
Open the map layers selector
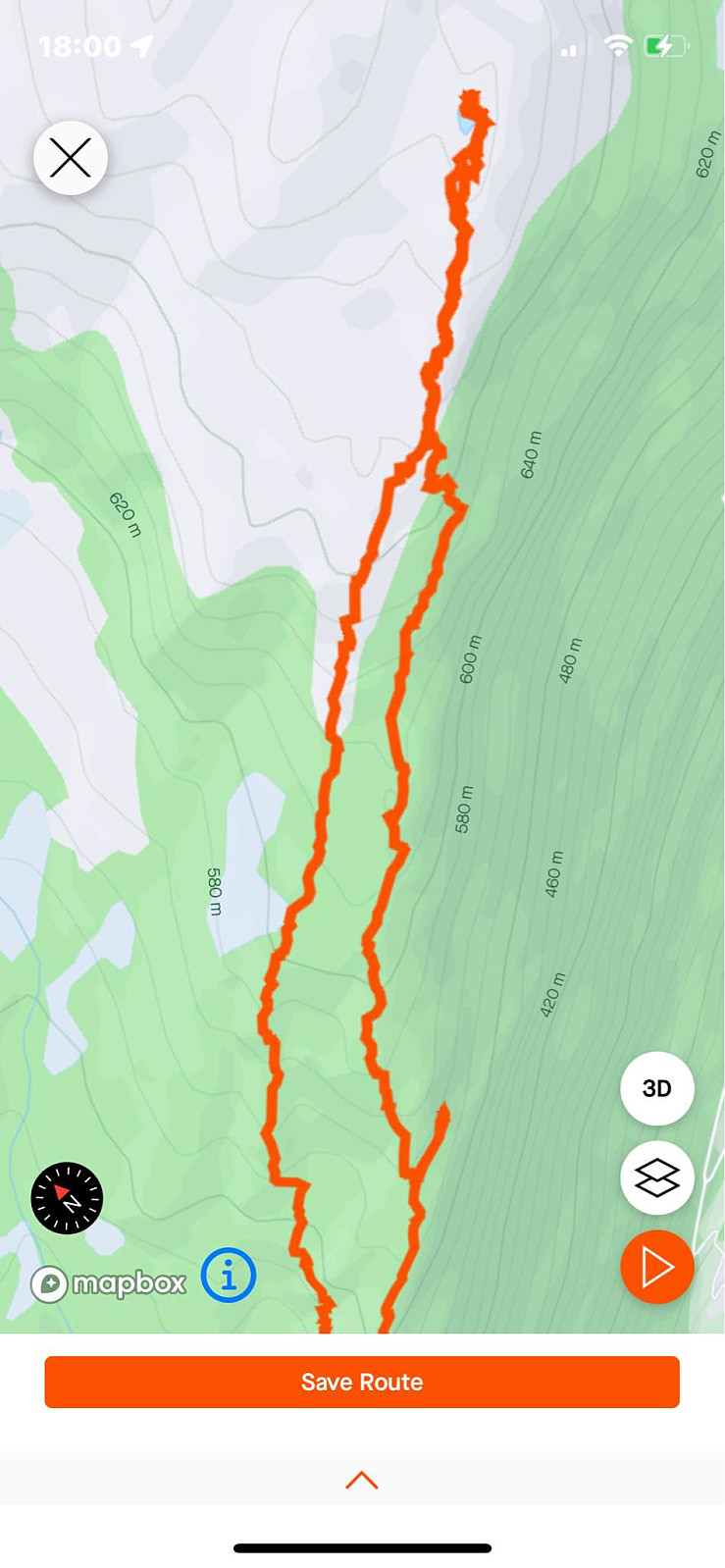click(657, 1177)
